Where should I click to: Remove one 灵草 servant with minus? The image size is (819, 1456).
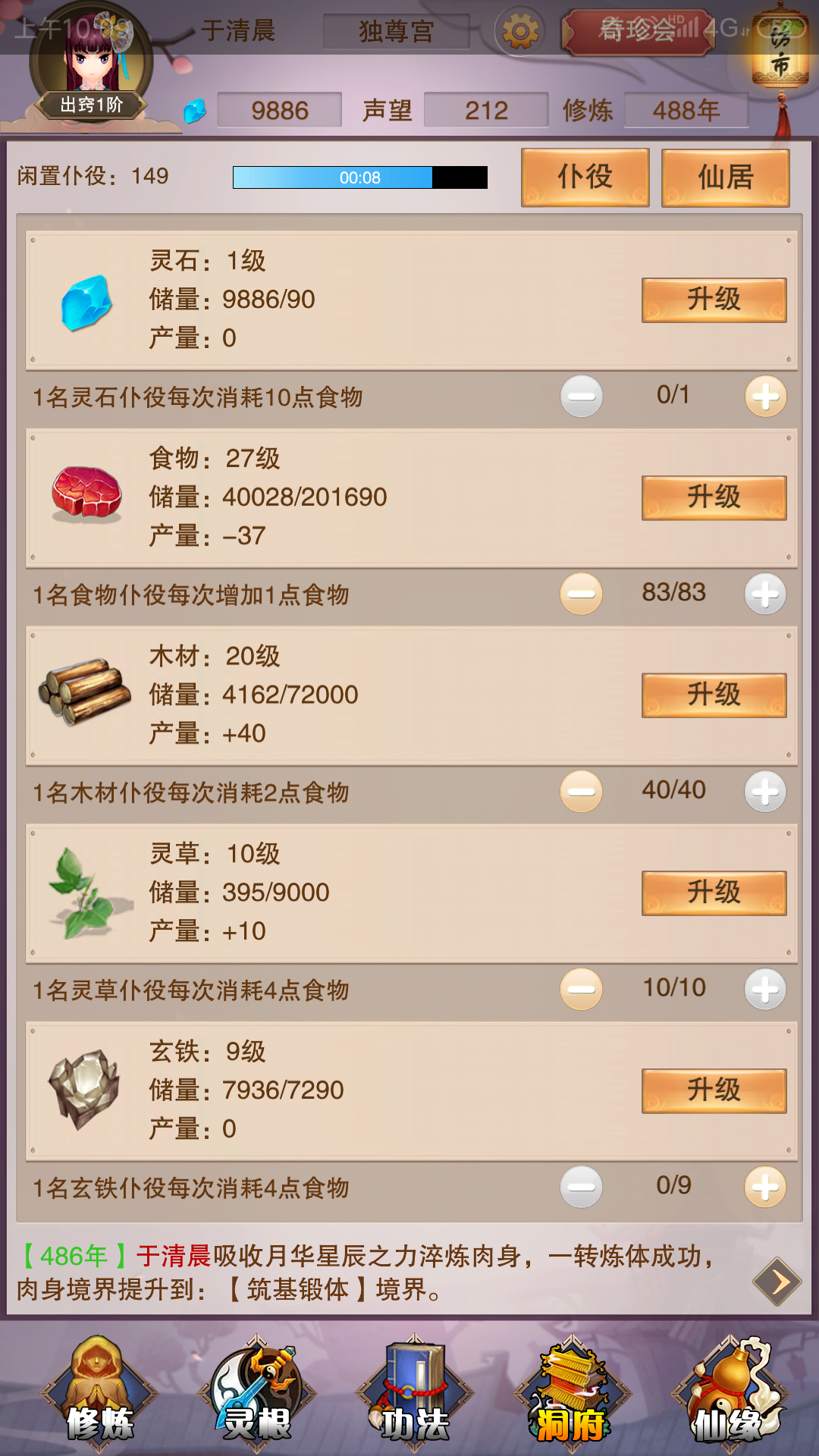click(582, 989)
